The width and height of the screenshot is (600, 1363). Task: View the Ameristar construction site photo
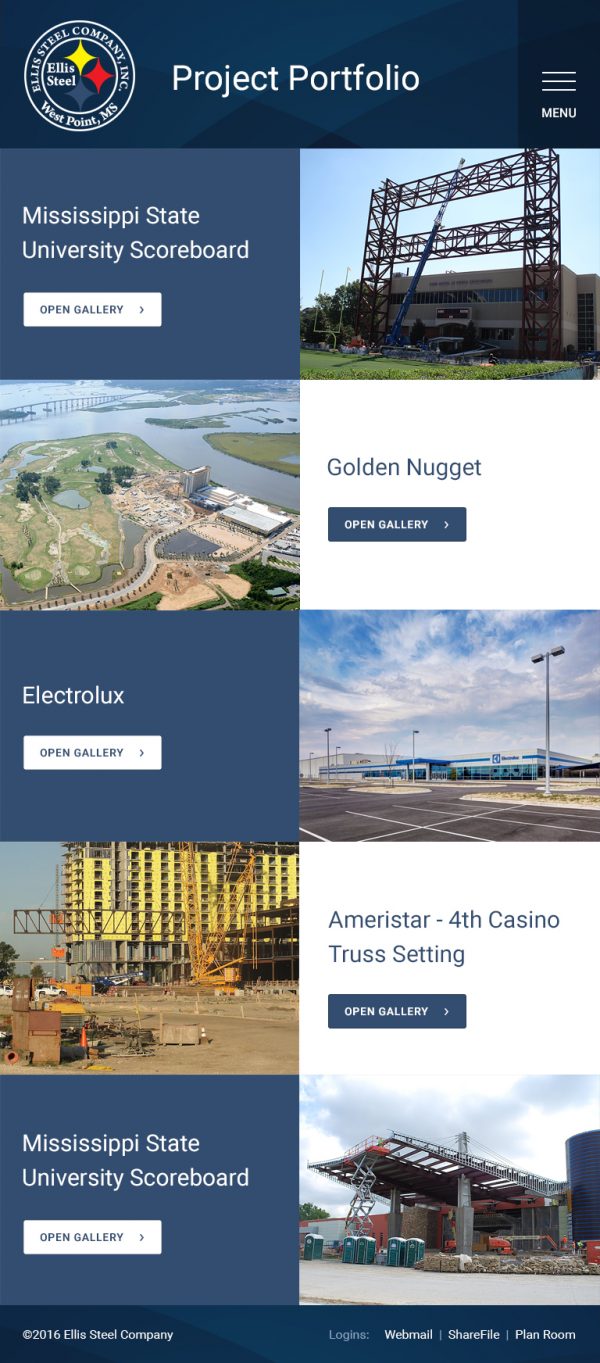150,958
